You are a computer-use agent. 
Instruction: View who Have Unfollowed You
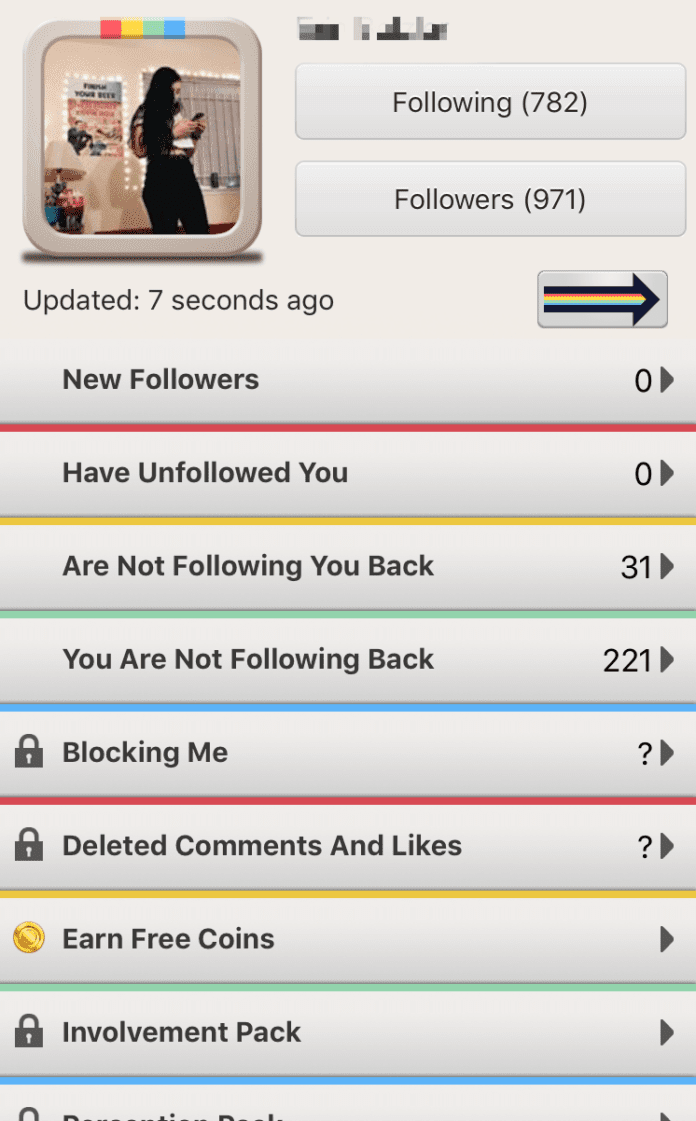coord(348,473)
